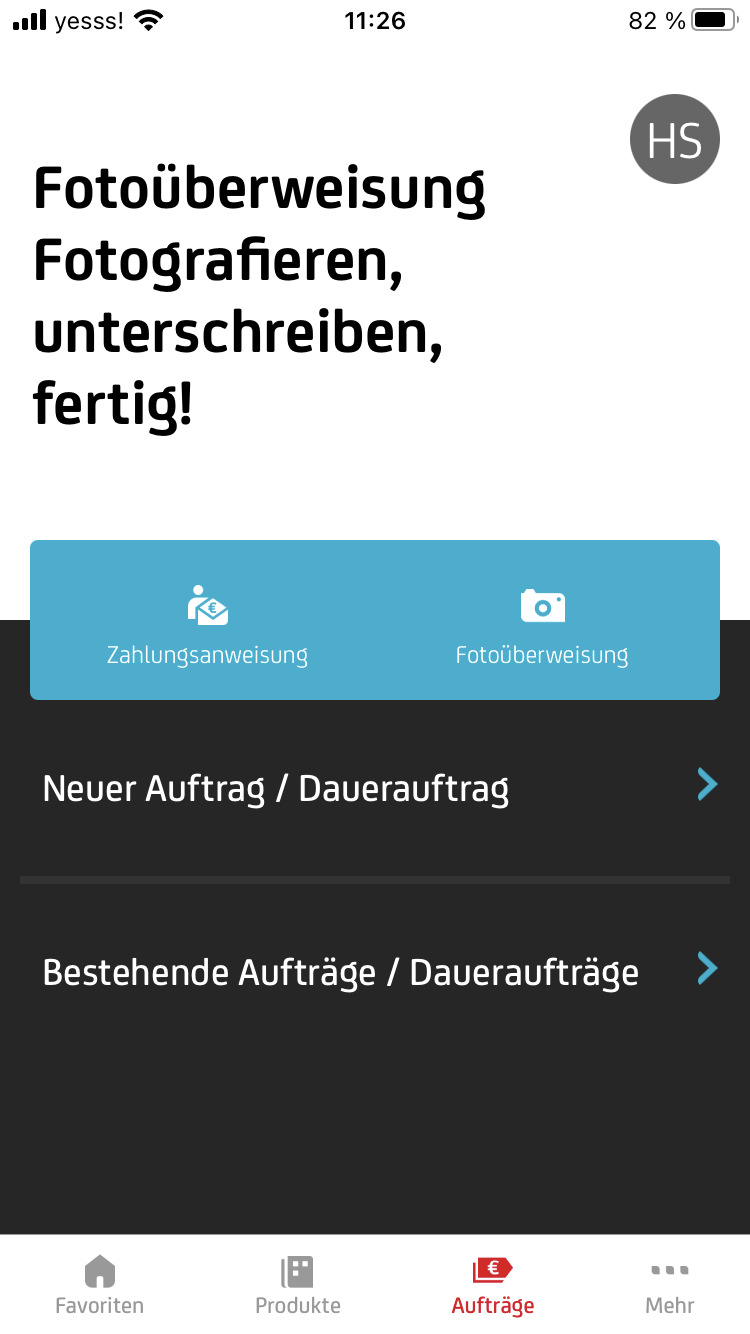The image size is (750, 1334).
Task: Switch to the Favoriten tab
Action: pos(99,1285)
